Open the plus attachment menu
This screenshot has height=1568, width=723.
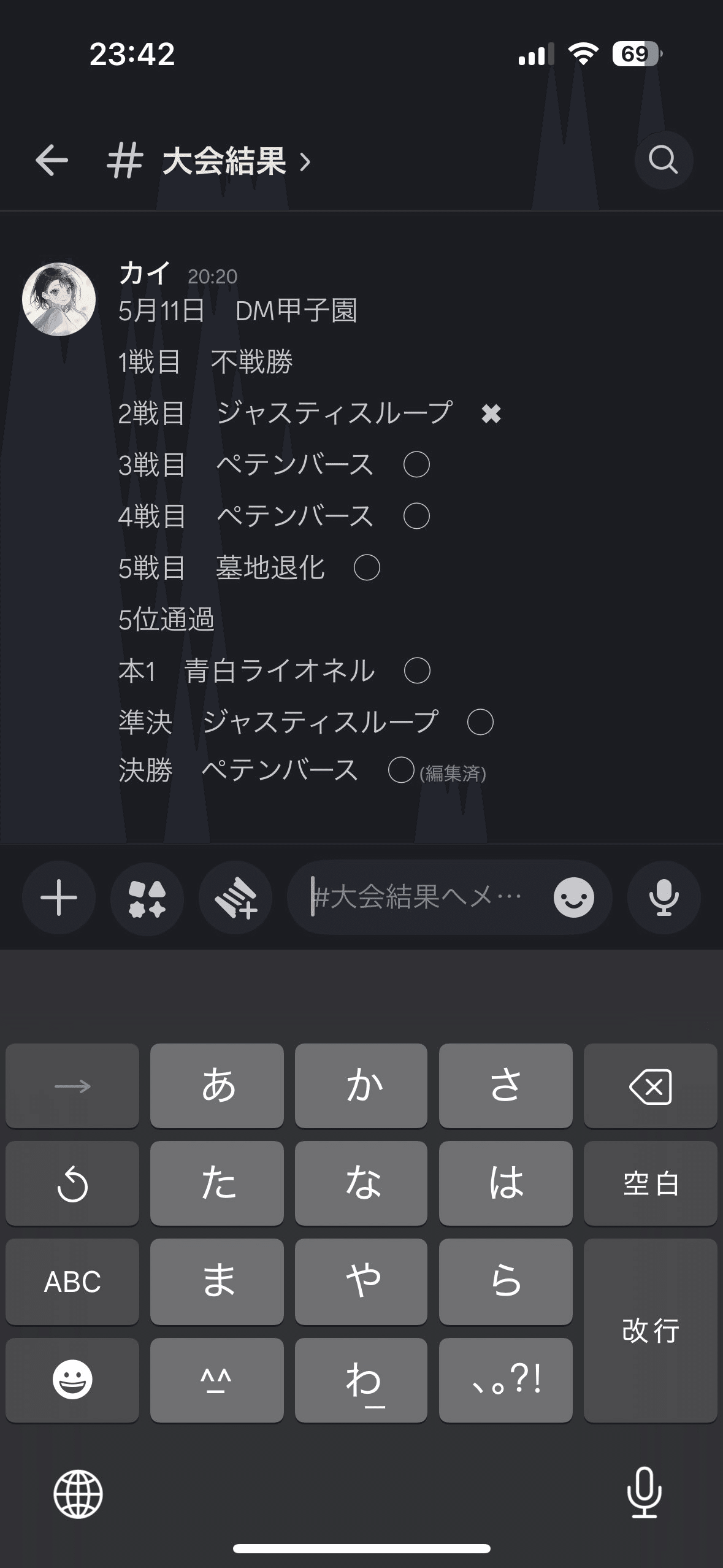coord(59,898)
